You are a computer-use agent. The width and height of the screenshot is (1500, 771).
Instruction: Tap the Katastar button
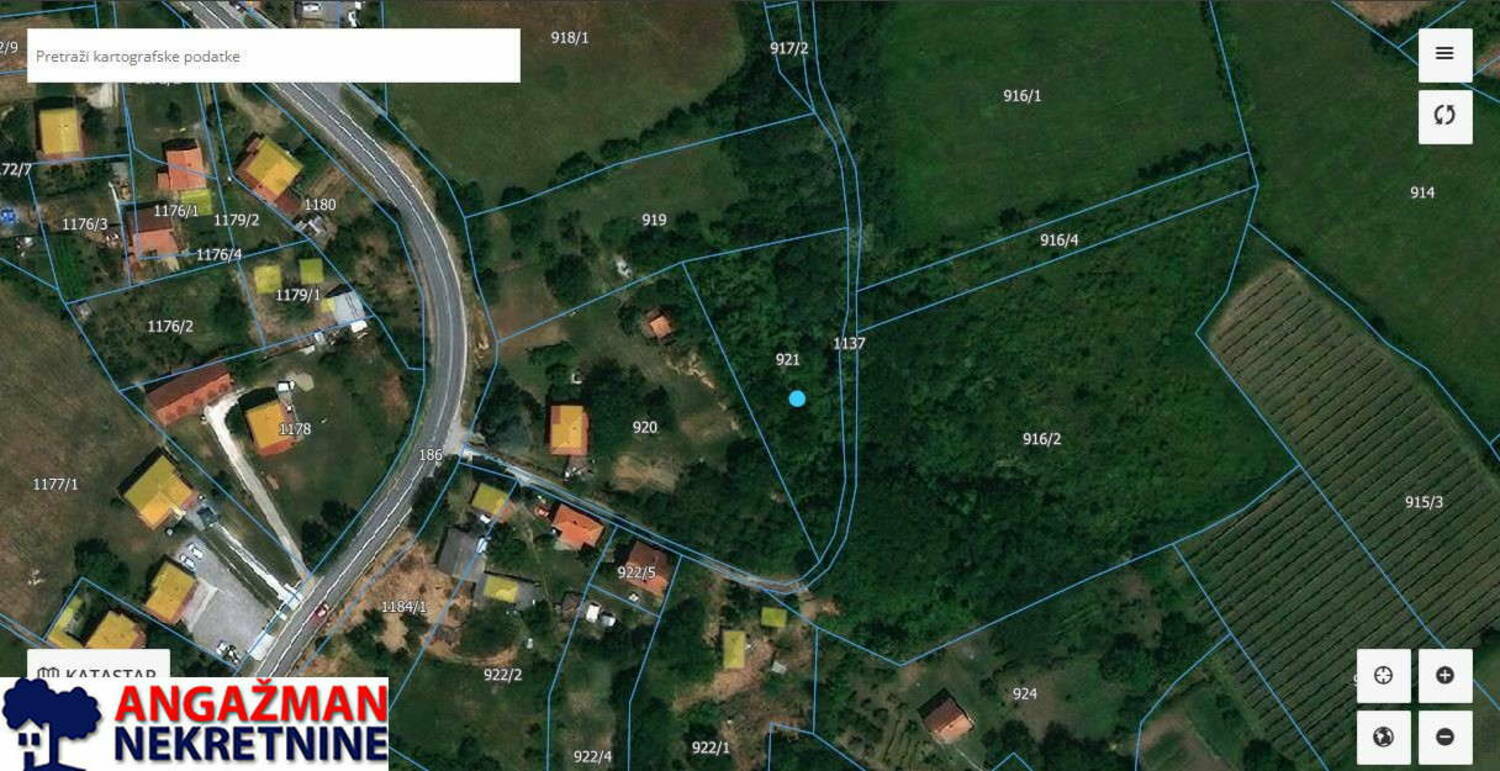(x=98, y=668)
